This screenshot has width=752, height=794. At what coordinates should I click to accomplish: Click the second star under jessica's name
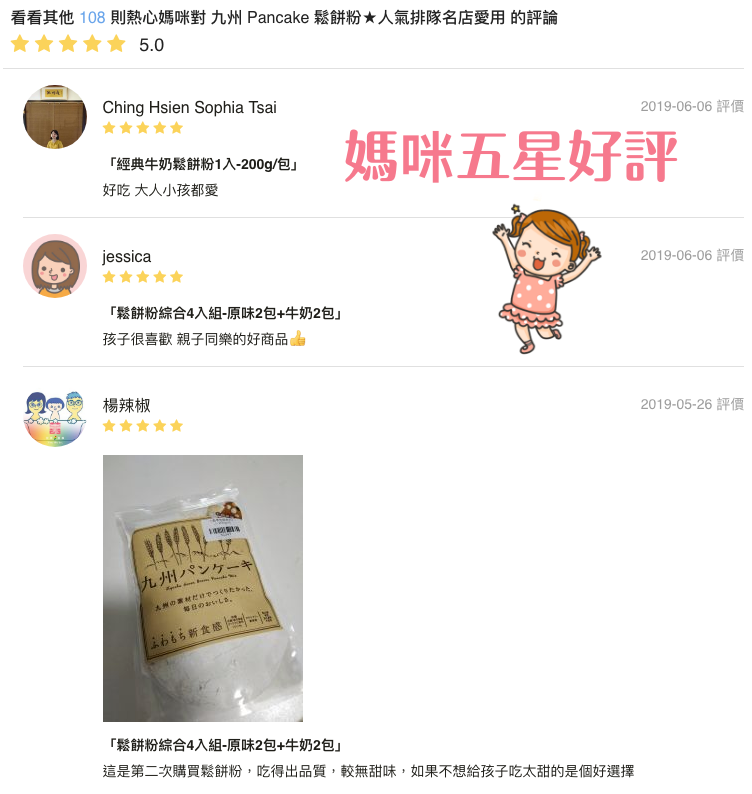125,277
